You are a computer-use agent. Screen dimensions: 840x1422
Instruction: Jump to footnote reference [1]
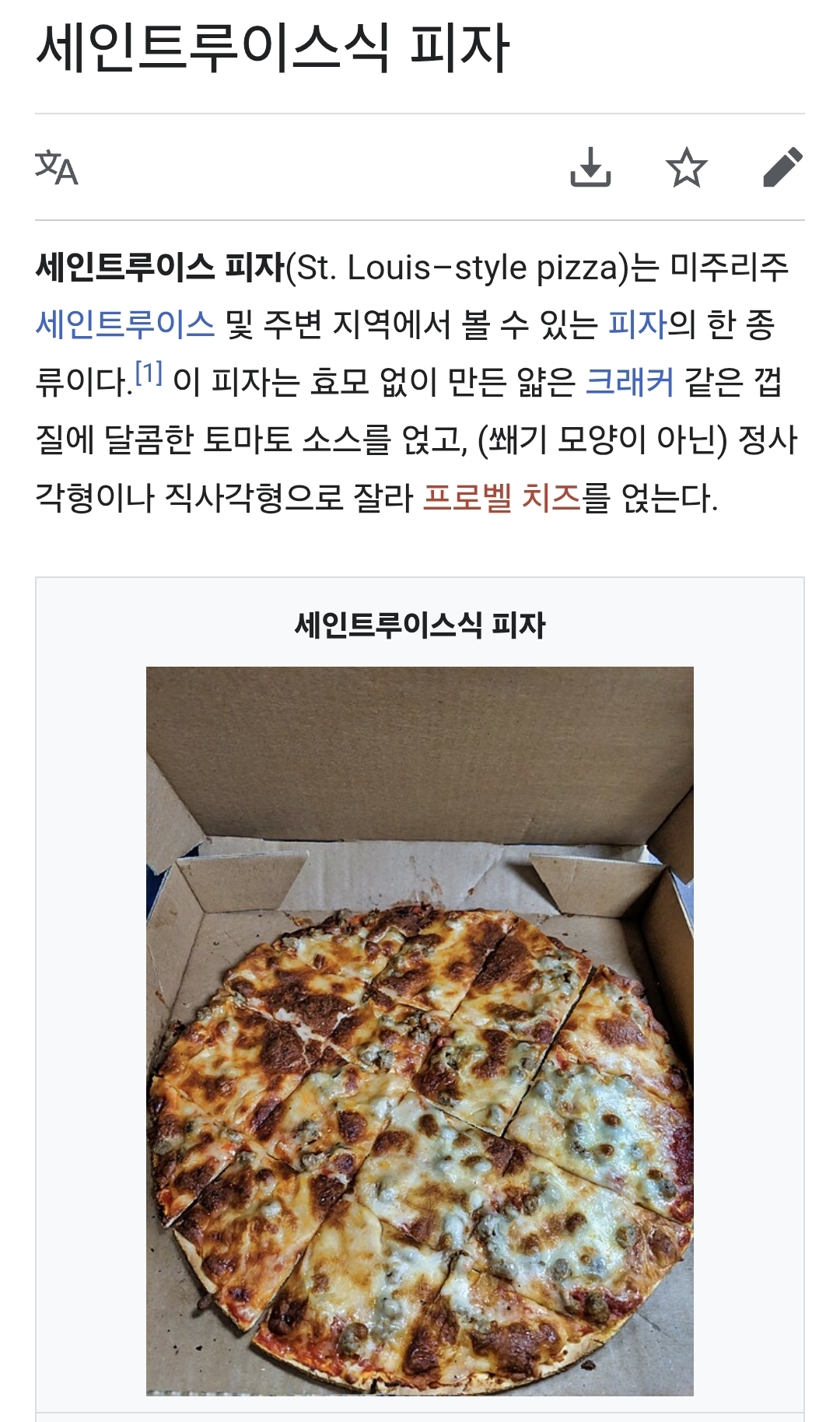click(149, 374)
